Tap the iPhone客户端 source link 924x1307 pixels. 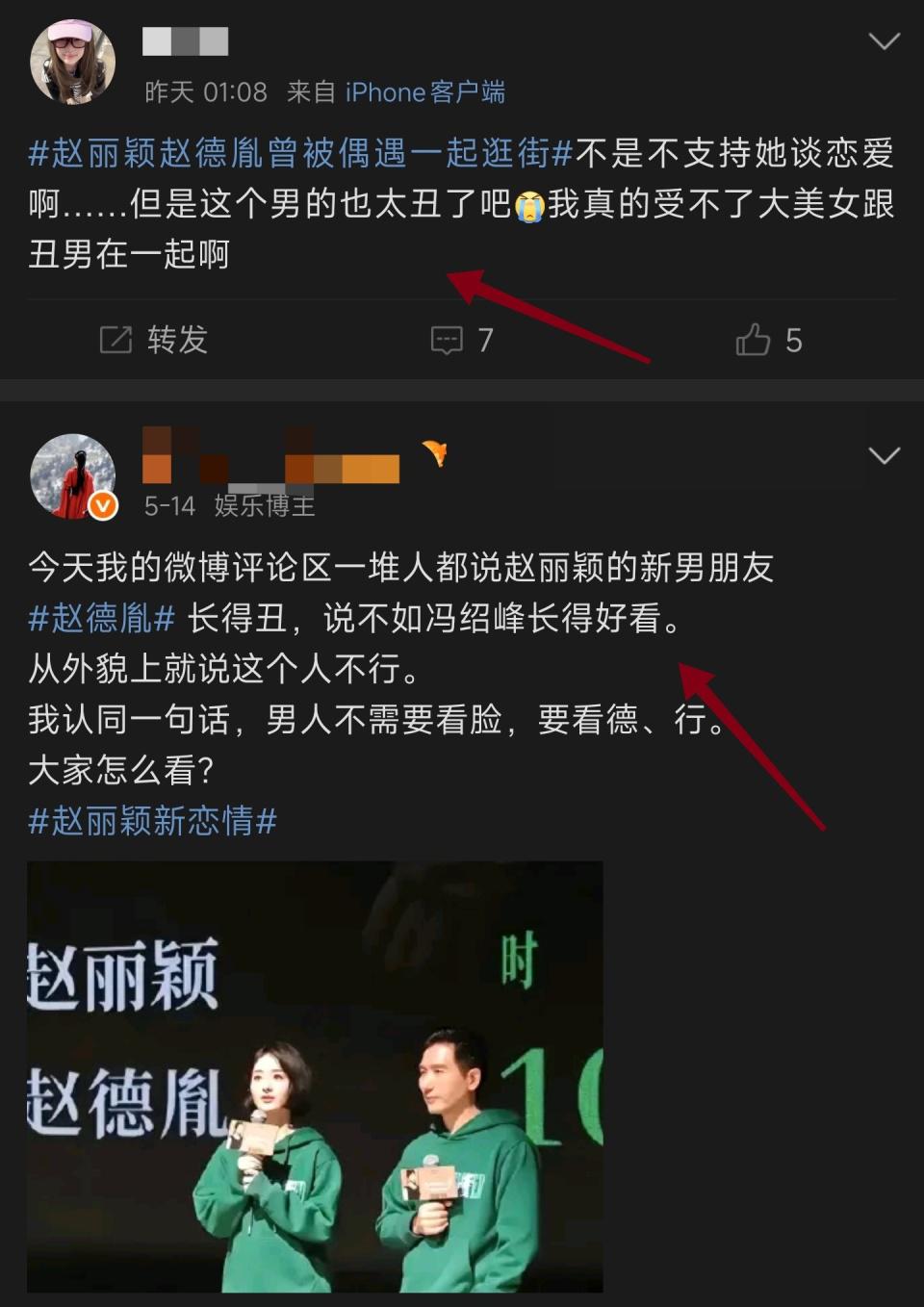[424, 92]
